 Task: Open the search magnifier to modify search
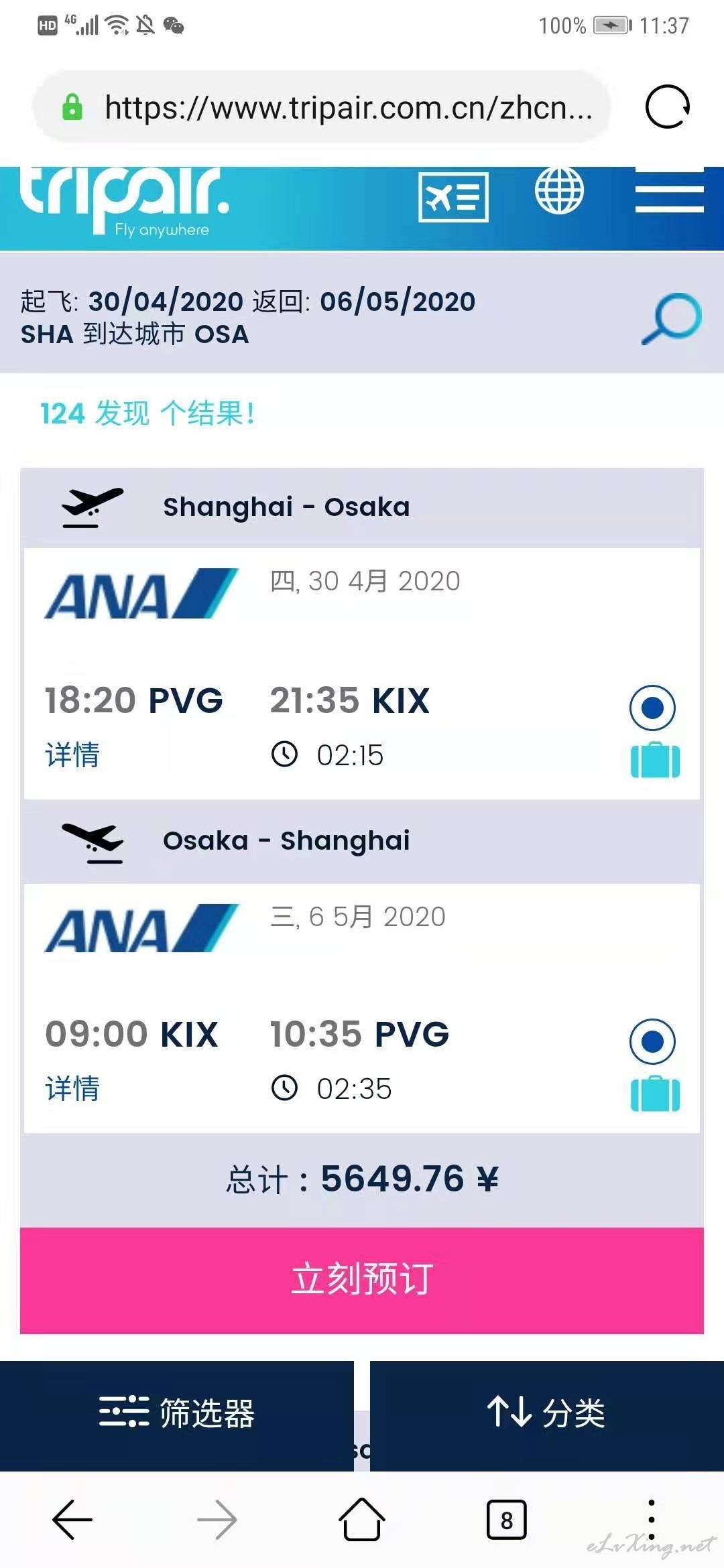click(x=671, y=319)
